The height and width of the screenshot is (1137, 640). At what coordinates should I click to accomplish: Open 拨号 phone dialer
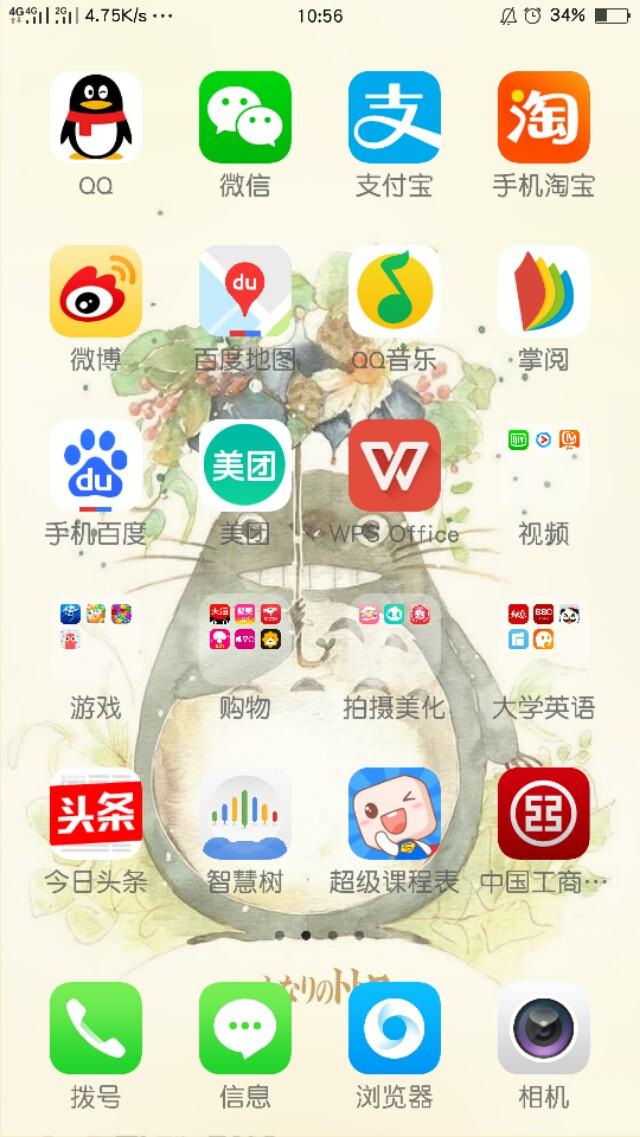96,1028
